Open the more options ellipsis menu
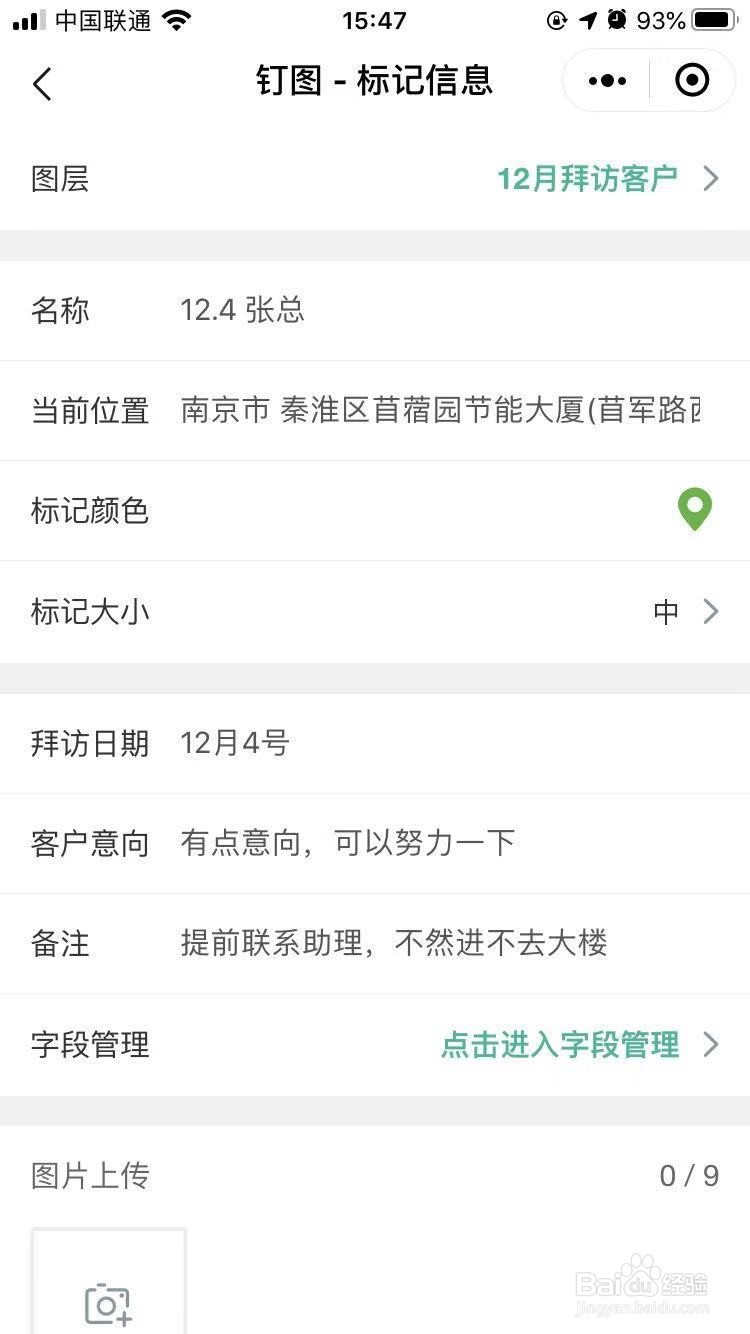The width and height of the screenshot is (750, 1334). coord(606,80)
